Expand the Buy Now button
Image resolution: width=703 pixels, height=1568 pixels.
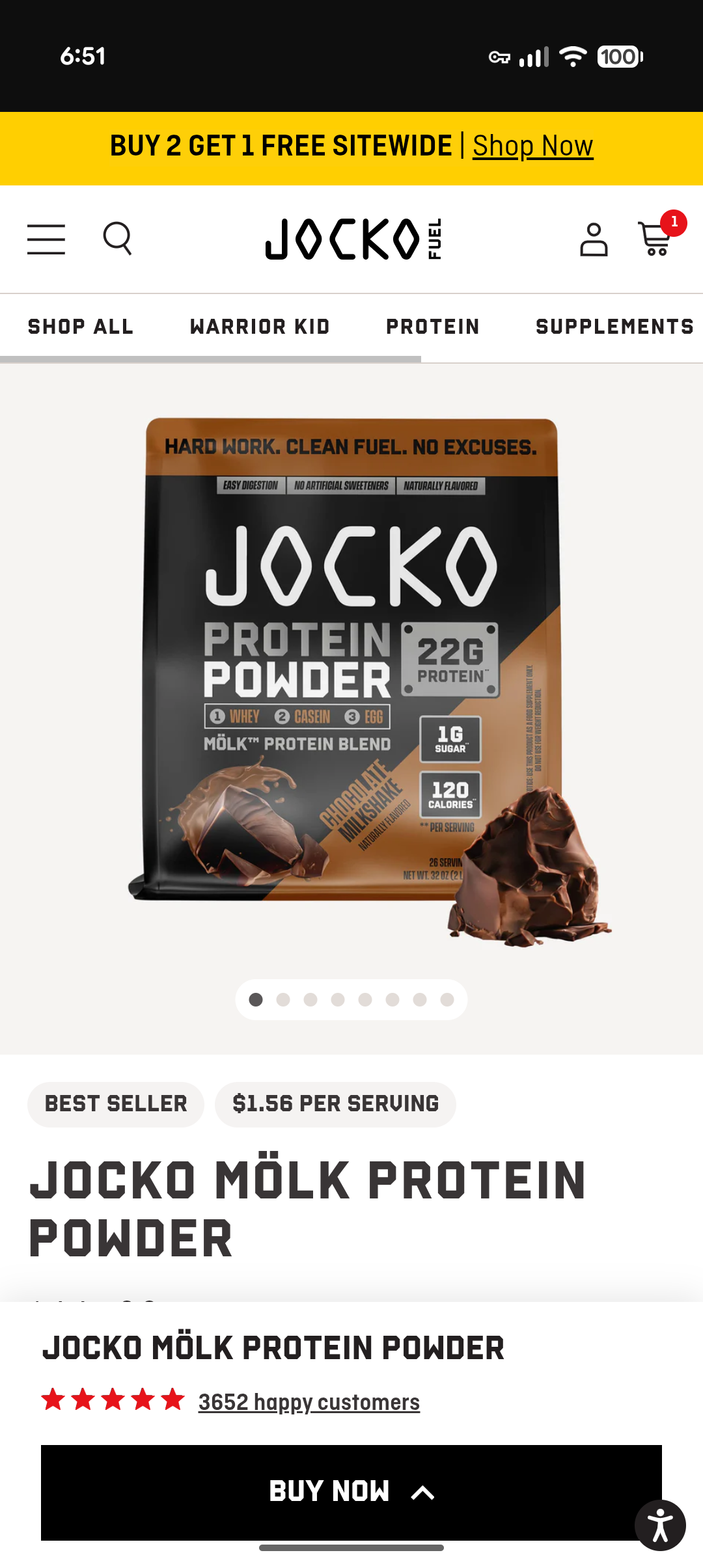click(351, 1492)
